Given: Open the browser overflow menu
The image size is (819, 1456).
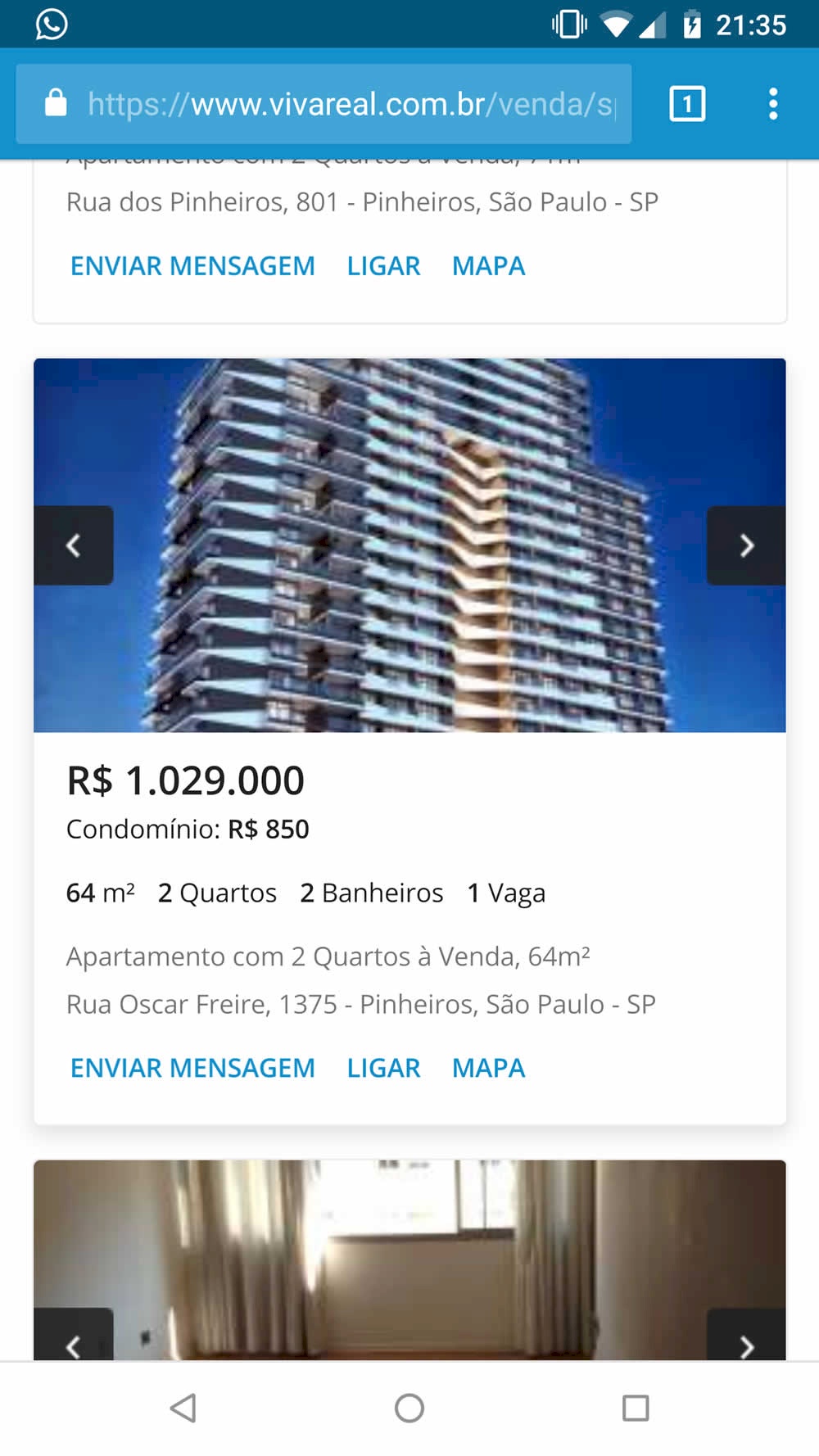Looking at the screenshot, I should pyautogui.click(x=772, y=104).
